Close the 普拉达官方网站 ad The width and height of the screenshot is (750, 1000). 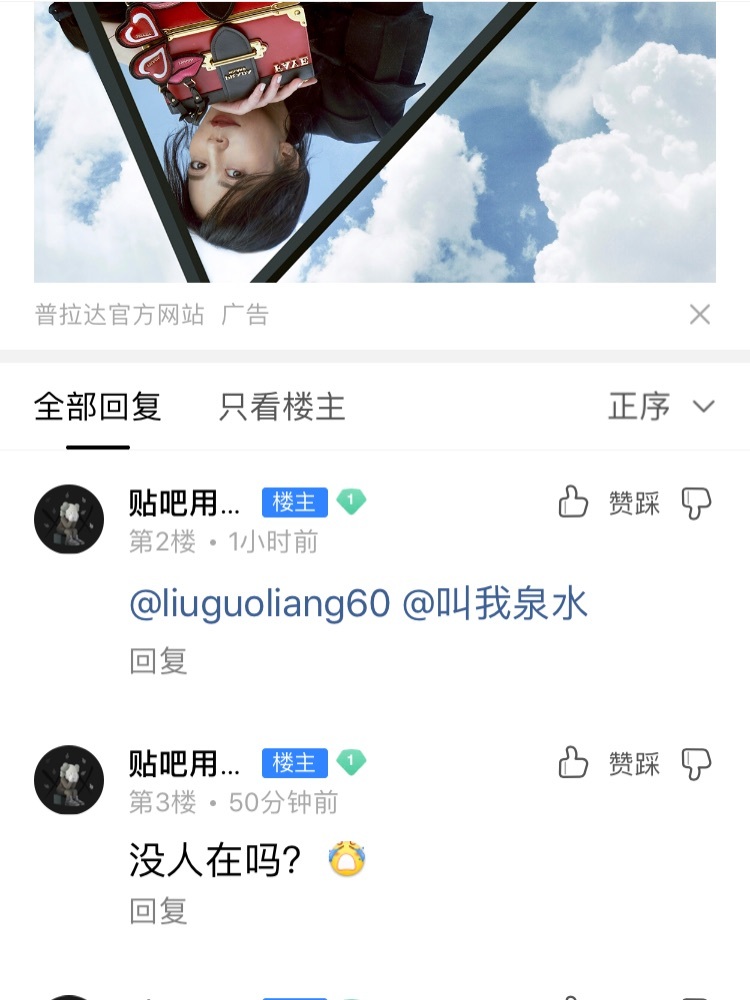coord(700,315)
